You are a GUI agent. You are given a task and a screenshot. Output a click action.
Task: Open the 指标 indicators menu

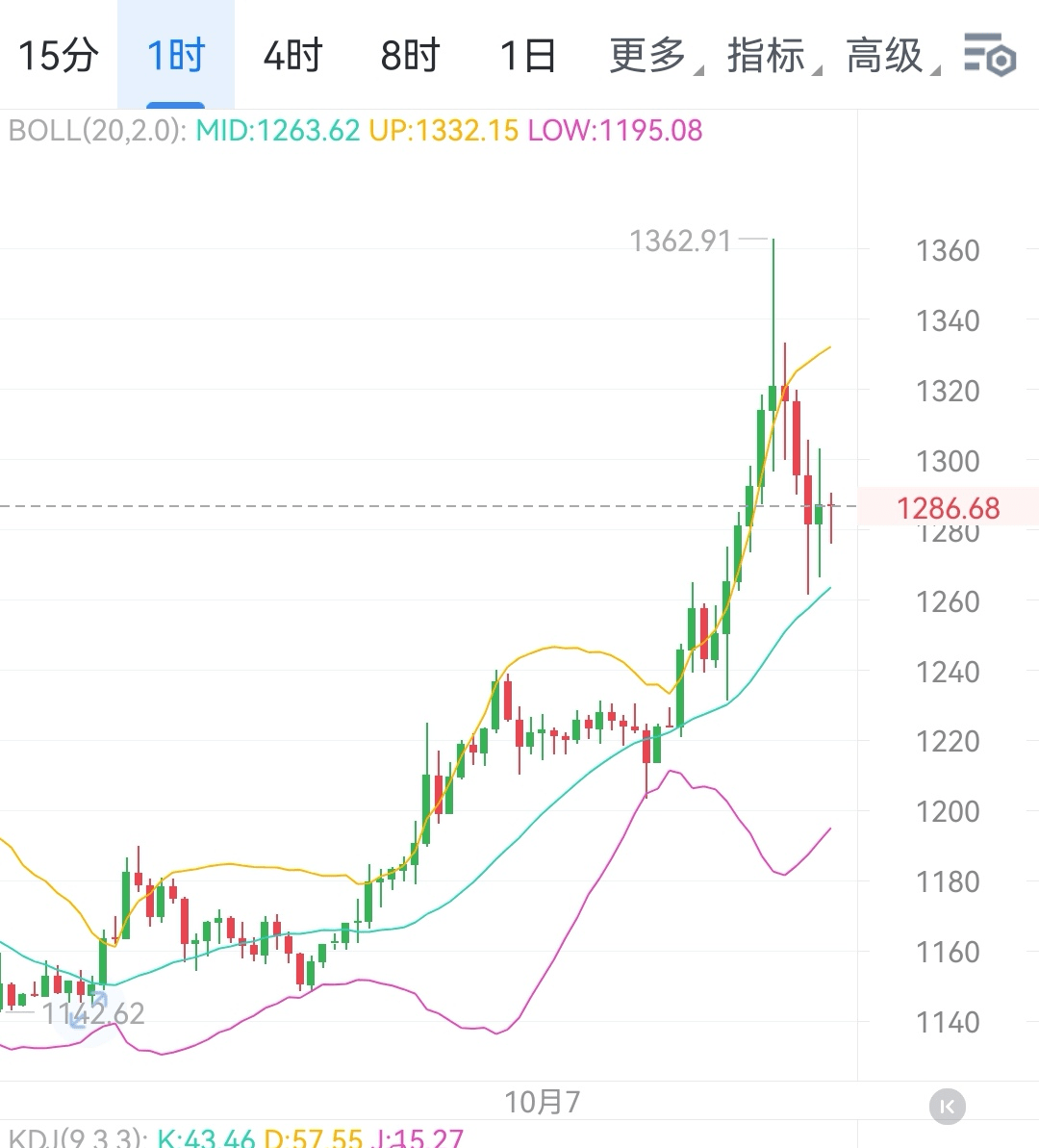click(x=771, y=56)
